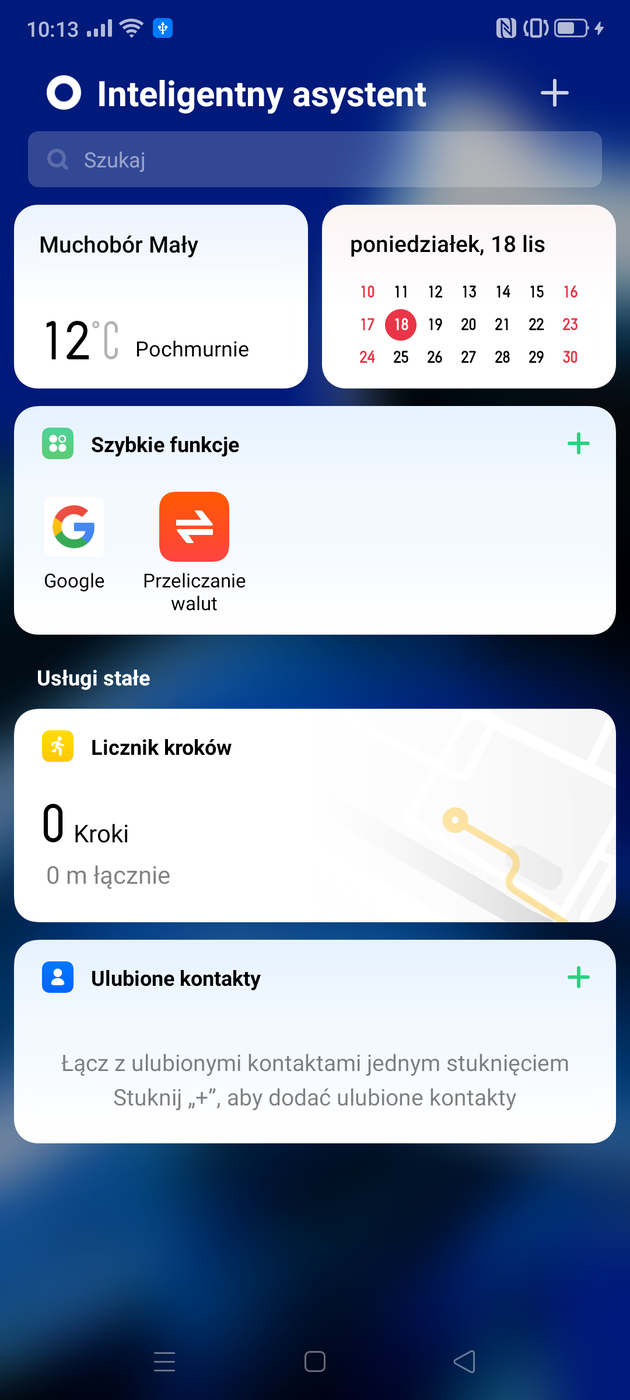Screen dimensions: 630x1400
Task: Launch the Google shortcut
Action: [74, 528]
